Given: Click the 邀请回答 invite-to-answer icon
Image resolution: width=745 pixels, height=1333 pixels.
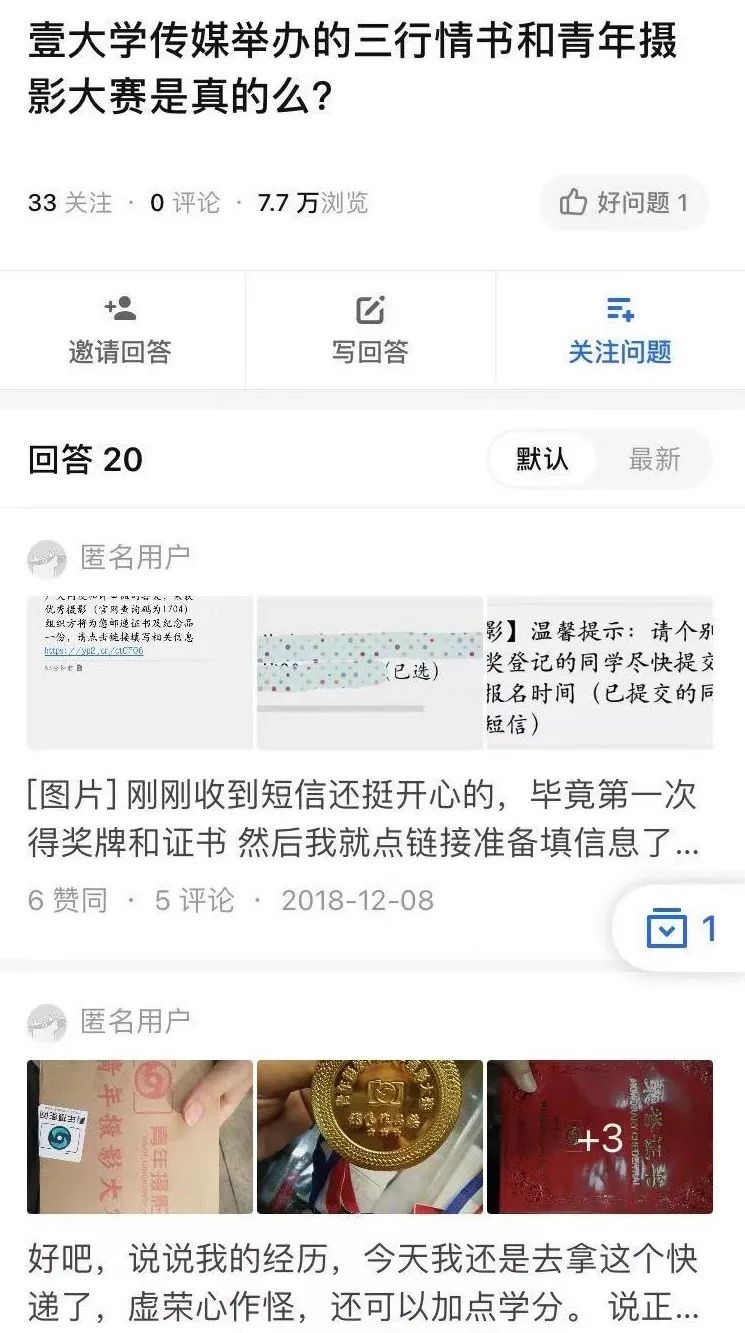Looking at the screenshot, I should pyautogui.click(x=123, y=310).
